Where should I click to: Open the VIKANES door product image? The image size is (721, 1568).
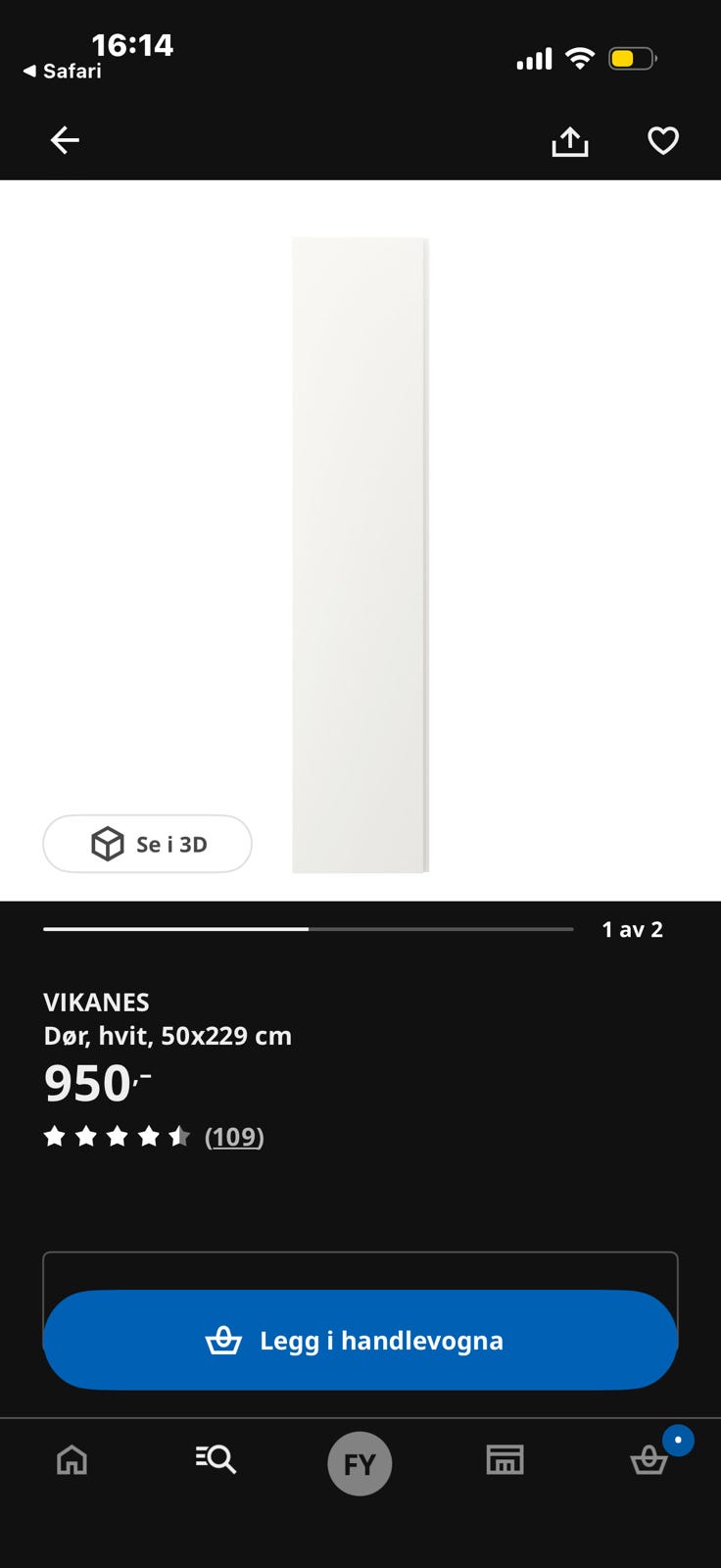coord(360,555)
